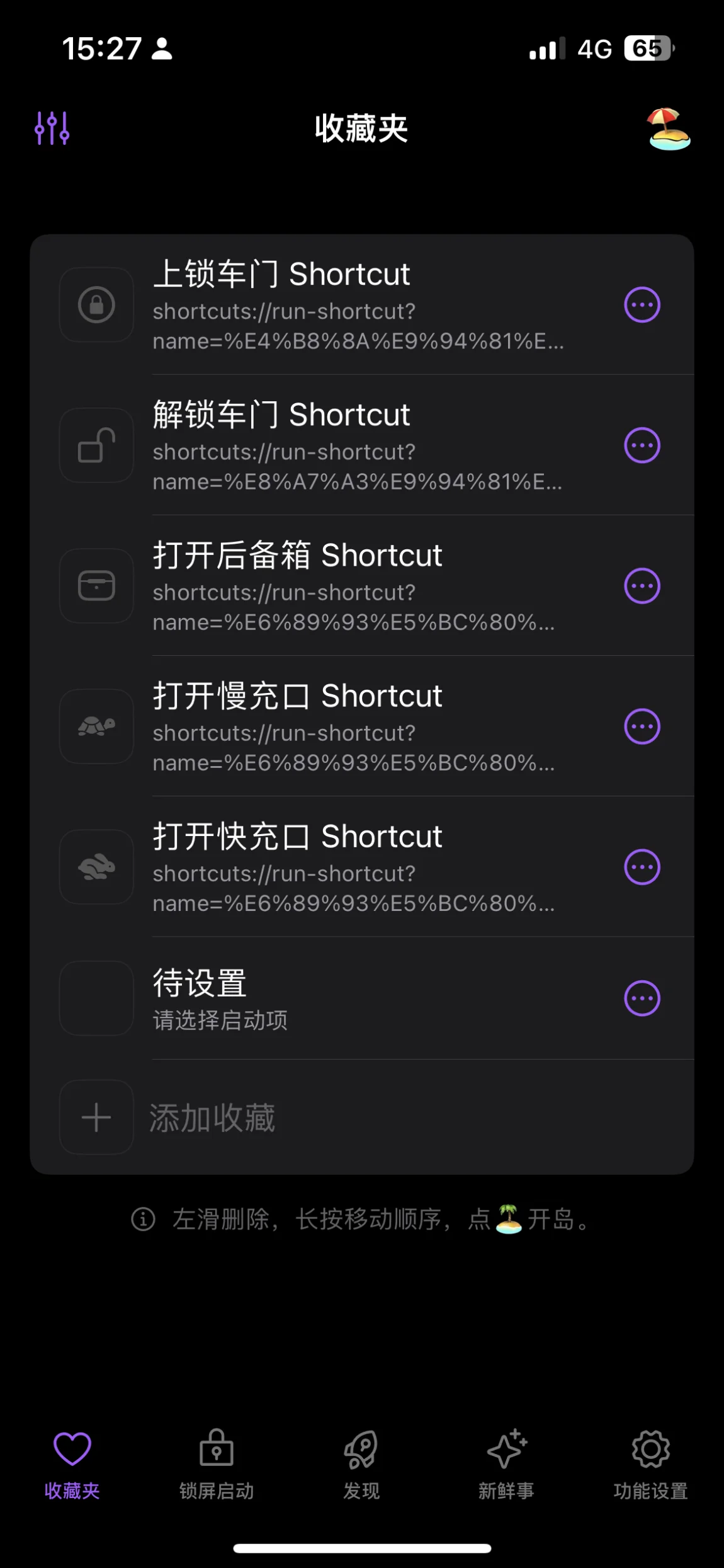
Task: Open more options for 解锁车门 Shortcut
Action: (x=642, y=445)
